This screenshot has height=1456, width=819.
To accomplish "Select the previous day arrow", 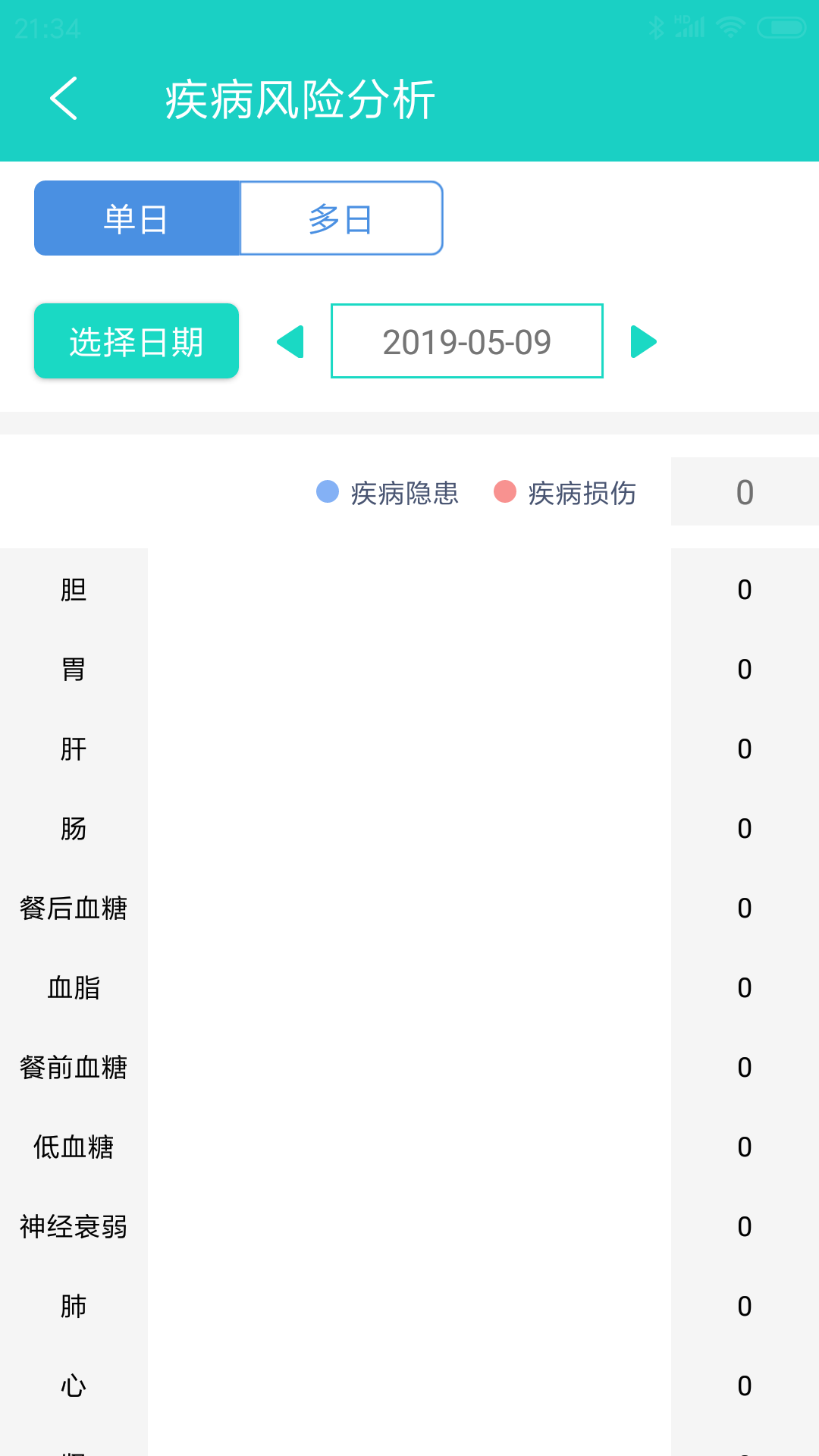I will [x=291, y=341].
